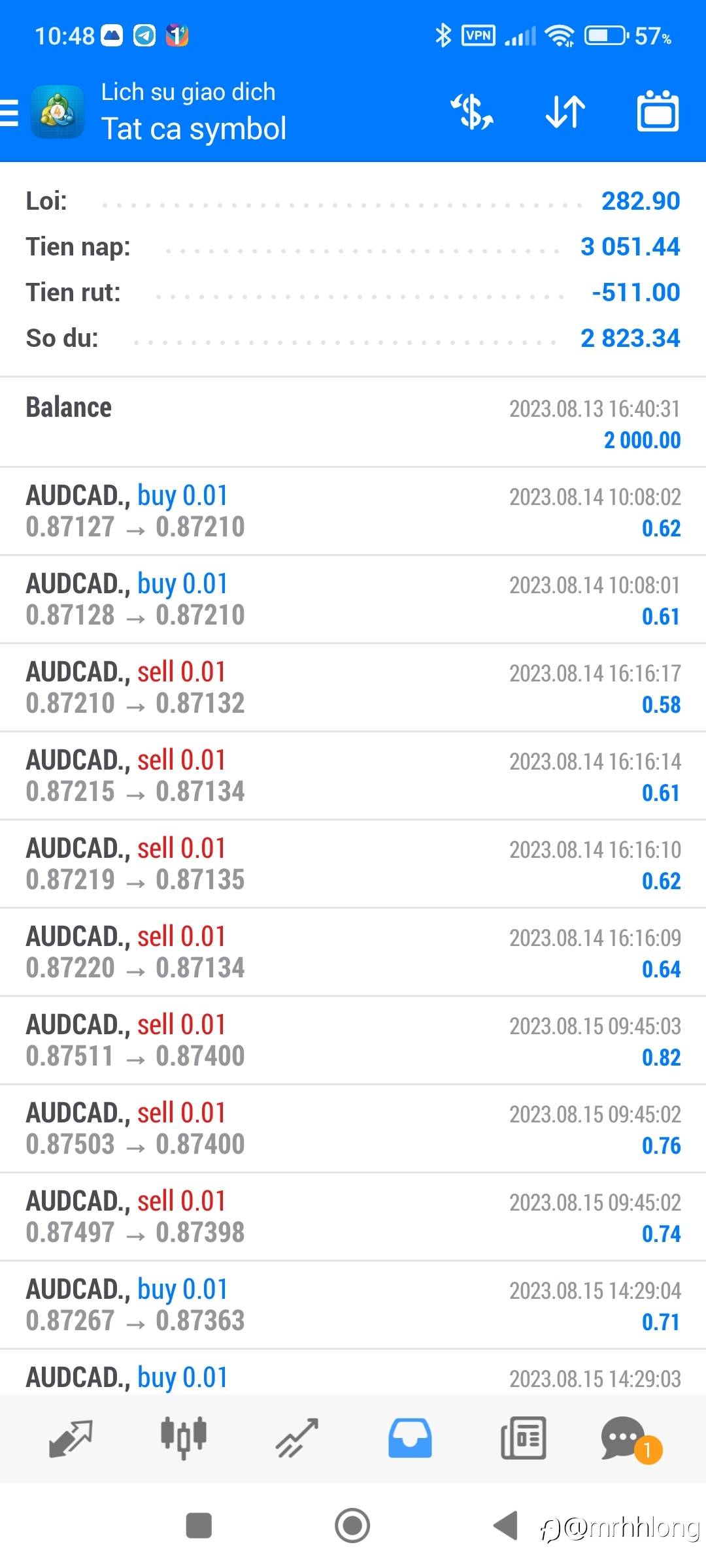
Task: Open the News tab
Action: (523, 1439)
